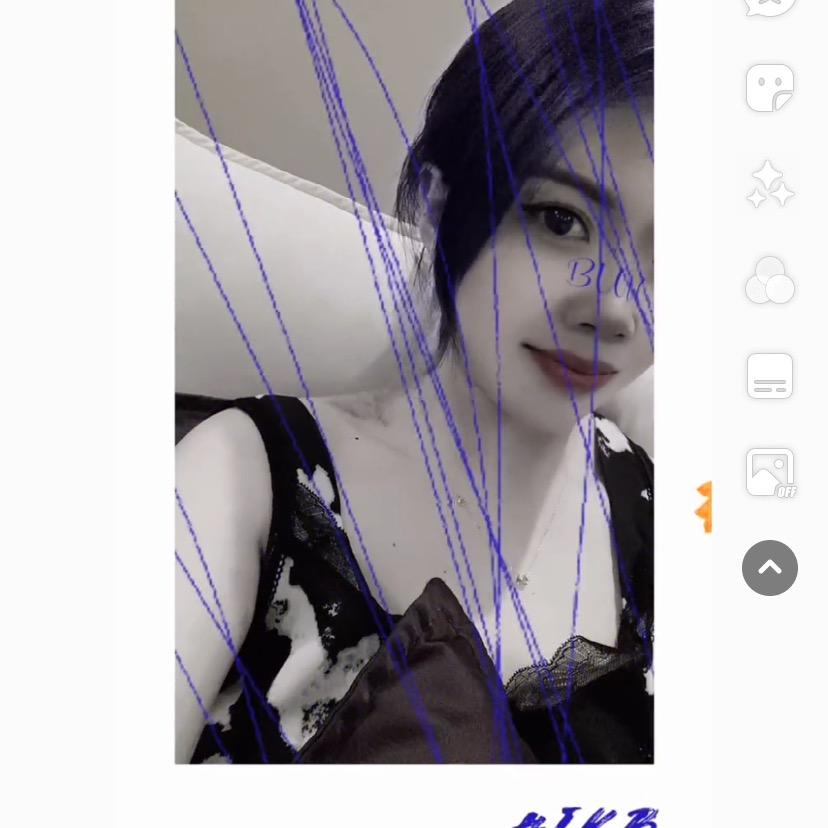Toggle the image enhancement OFF icon
Image resolution: width=828 pixels, height=828 pixels.
pos(770,473)
